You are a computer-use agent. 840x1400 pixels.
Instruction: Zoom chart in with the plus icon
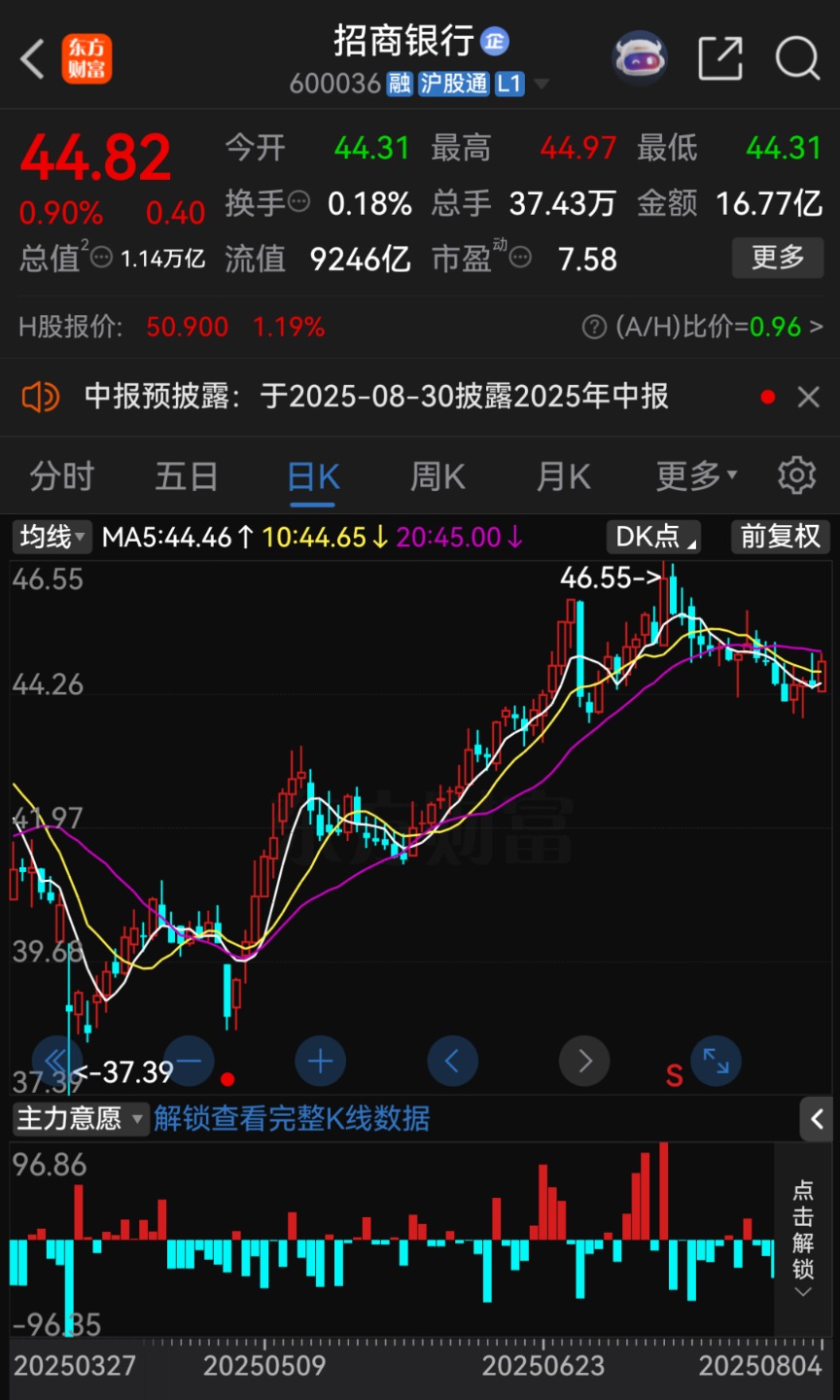[320, 1061]
